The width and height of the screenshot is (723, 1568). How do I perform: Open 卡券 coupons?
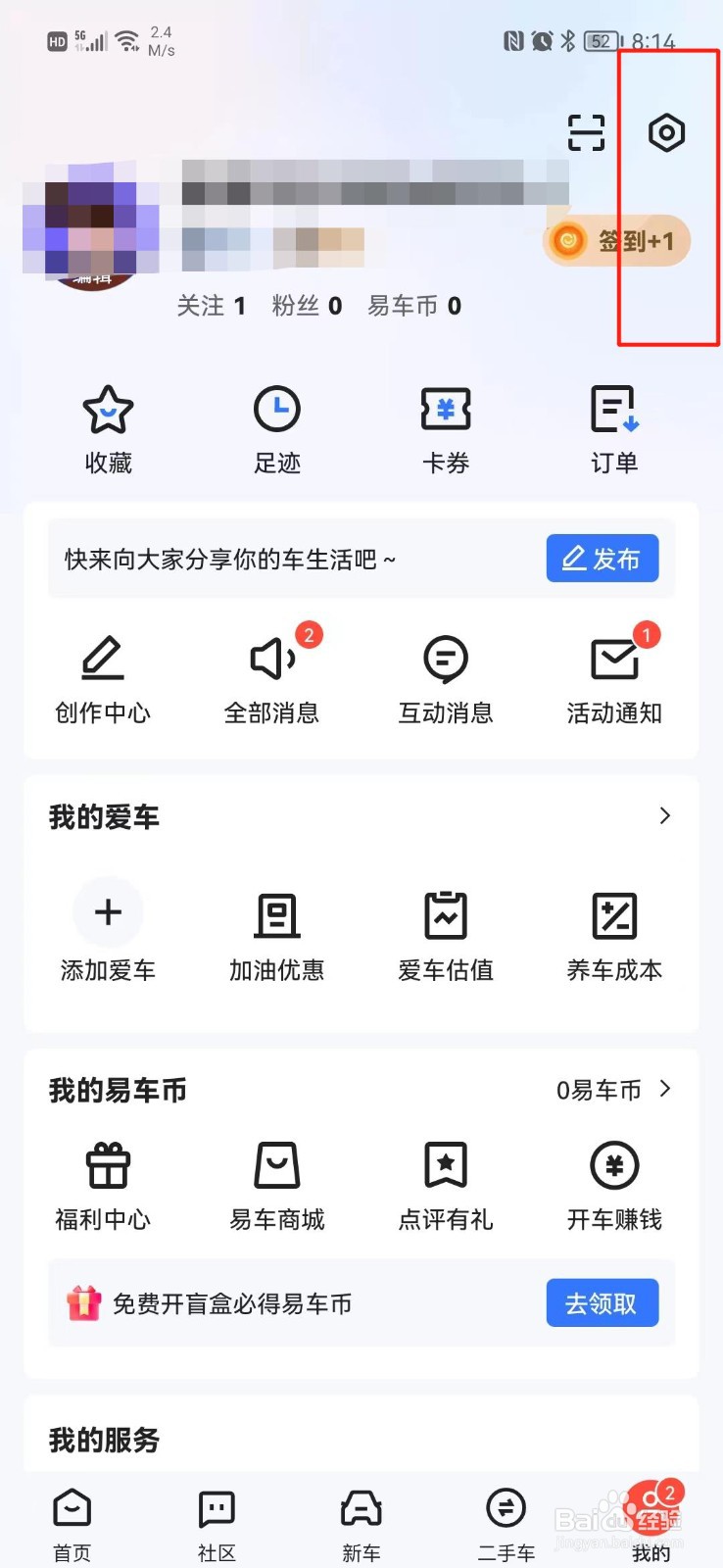coord(446,429)
